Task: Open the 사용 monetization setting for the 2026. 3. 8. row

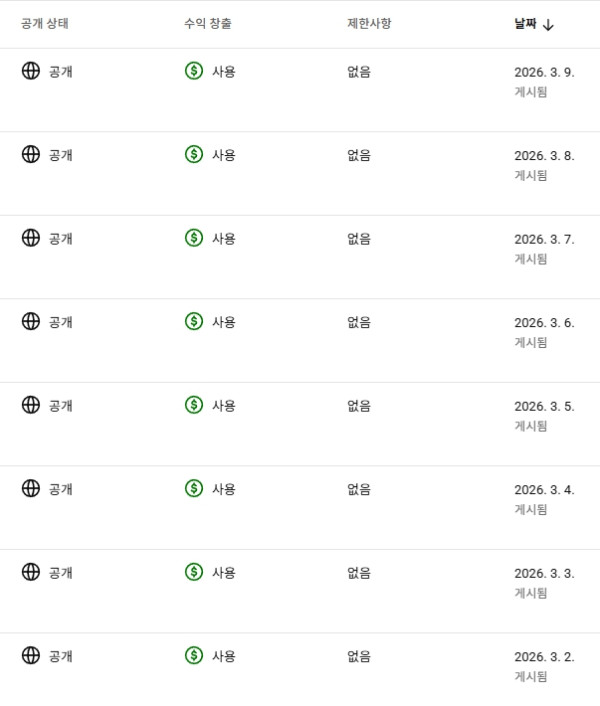Action: click(210, 155)
